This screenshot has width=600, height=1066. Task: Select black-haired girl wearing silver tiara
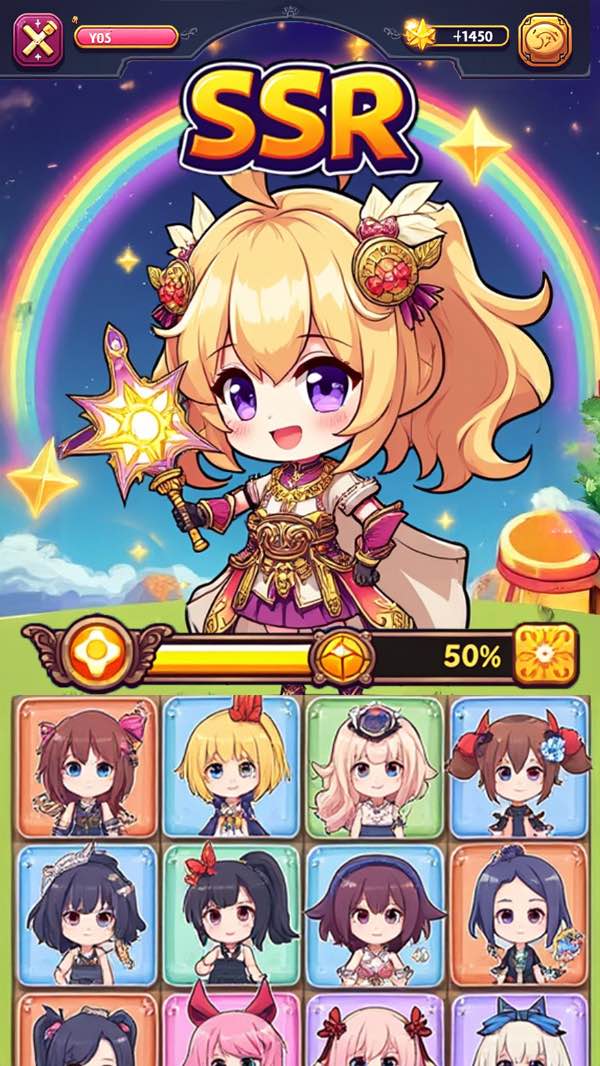pos(87,915)
